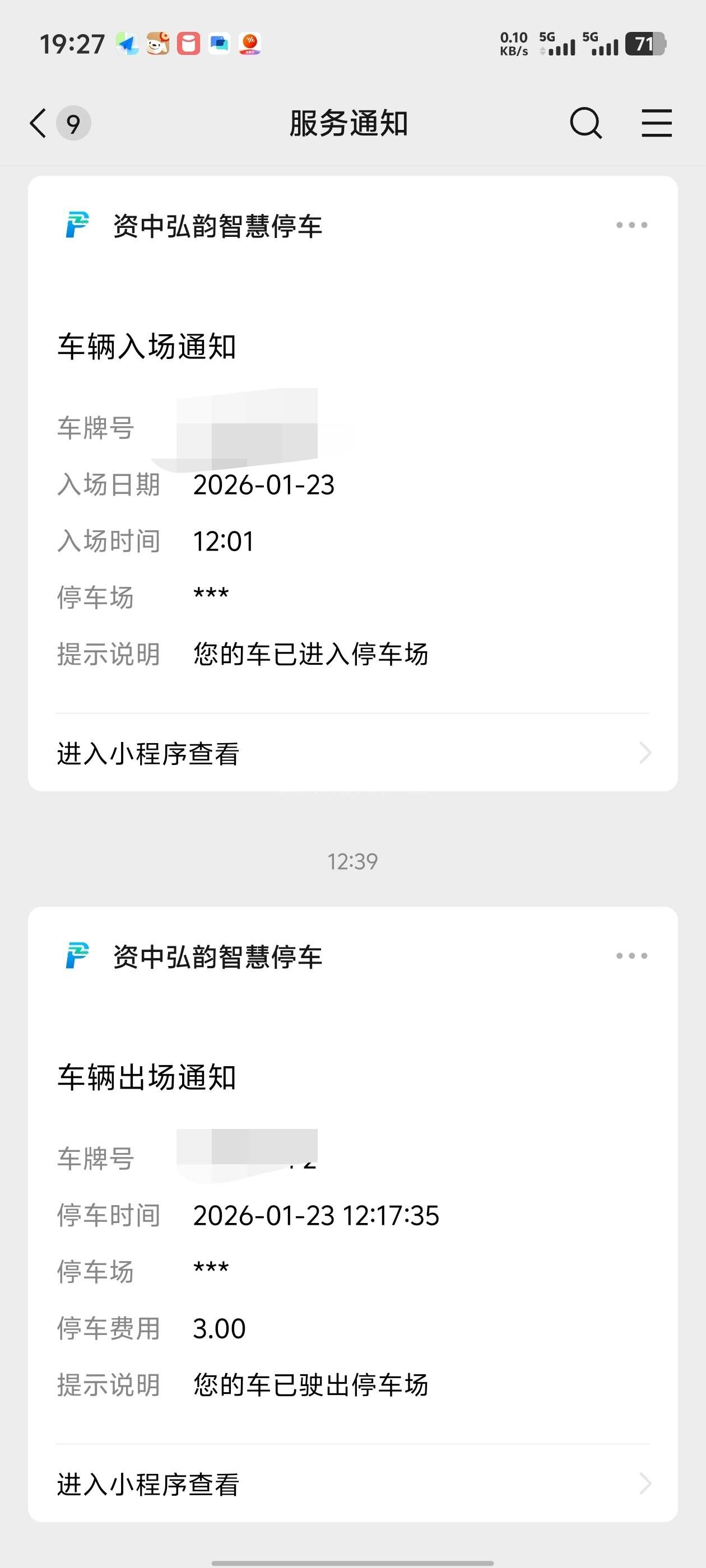
Task: Open the hamburger menu in the header
Action: pyautogui.click(x=656, y=124)
